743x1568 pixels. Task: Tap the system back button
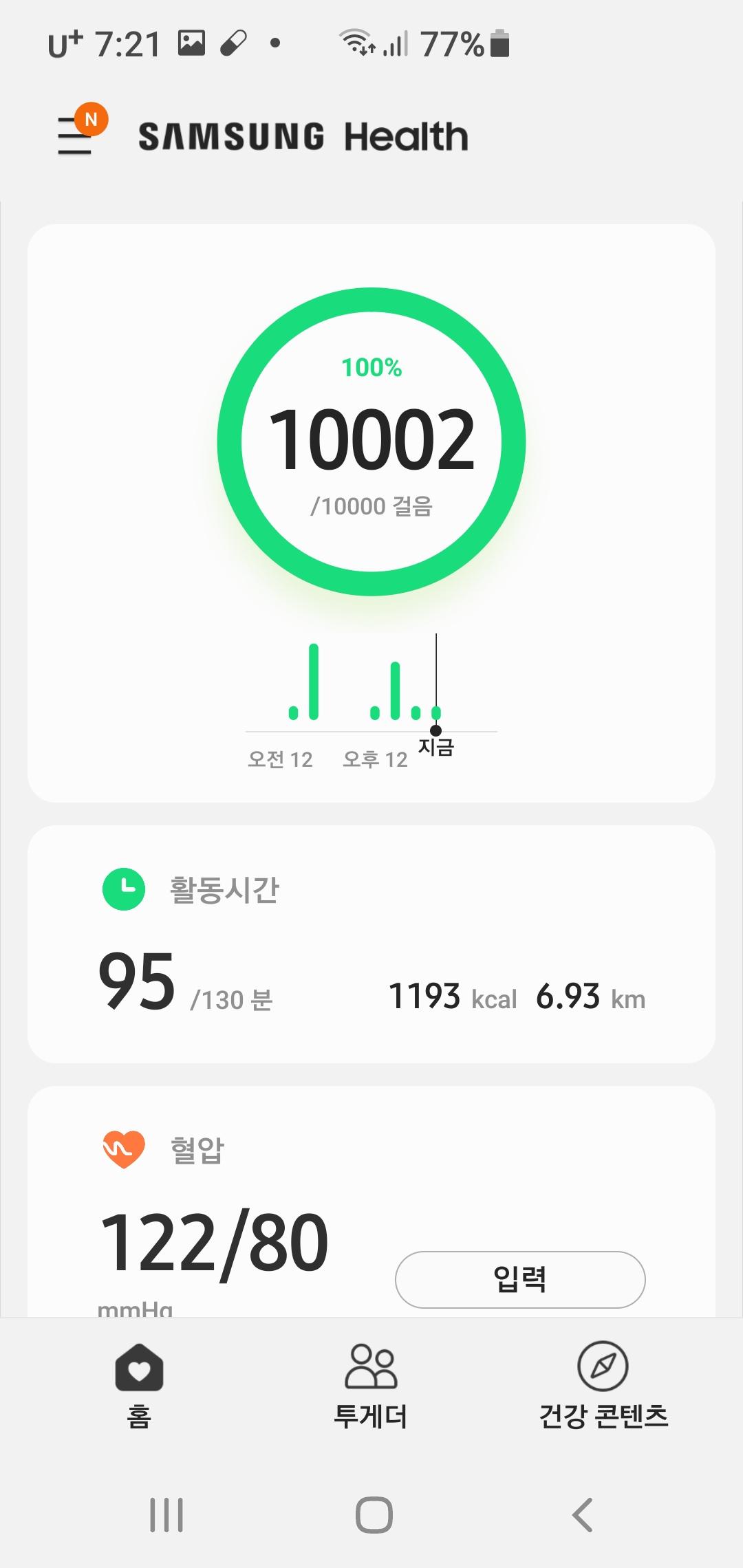(582, 1514)
